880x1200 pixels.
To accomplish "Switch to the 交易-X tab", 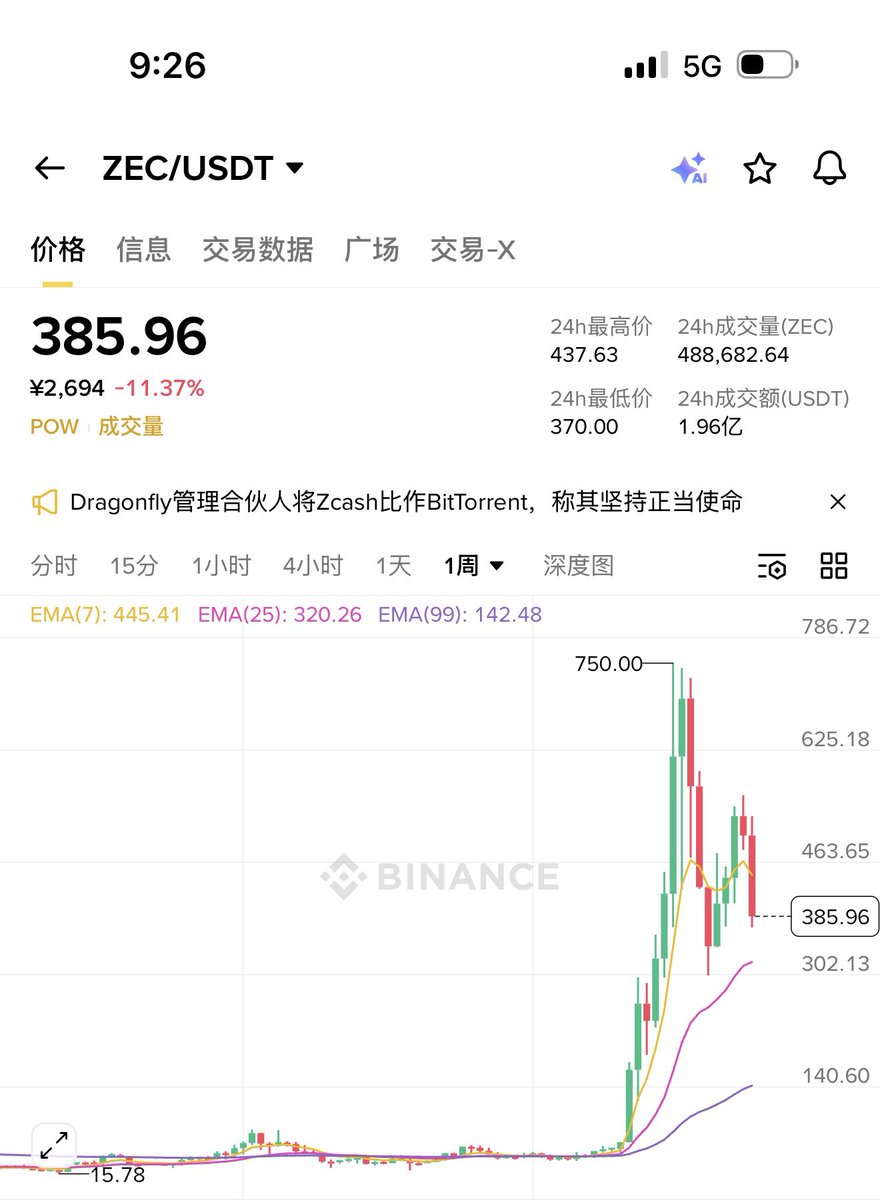I will (x=473, y=249).
